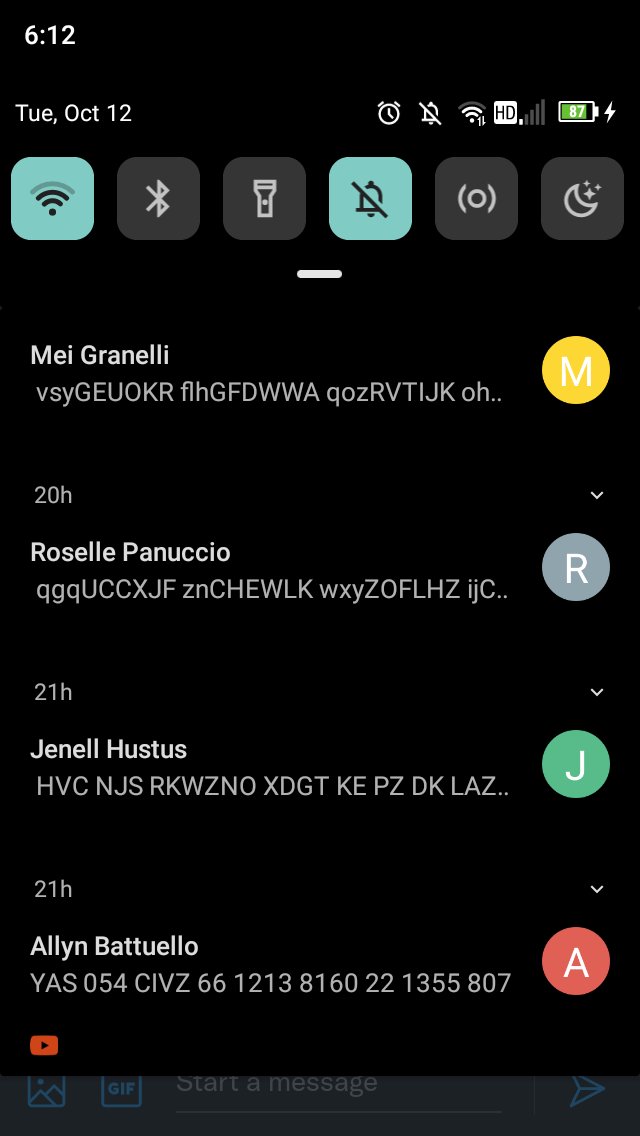Tap the quick settings panel handle

click(320, 273)
